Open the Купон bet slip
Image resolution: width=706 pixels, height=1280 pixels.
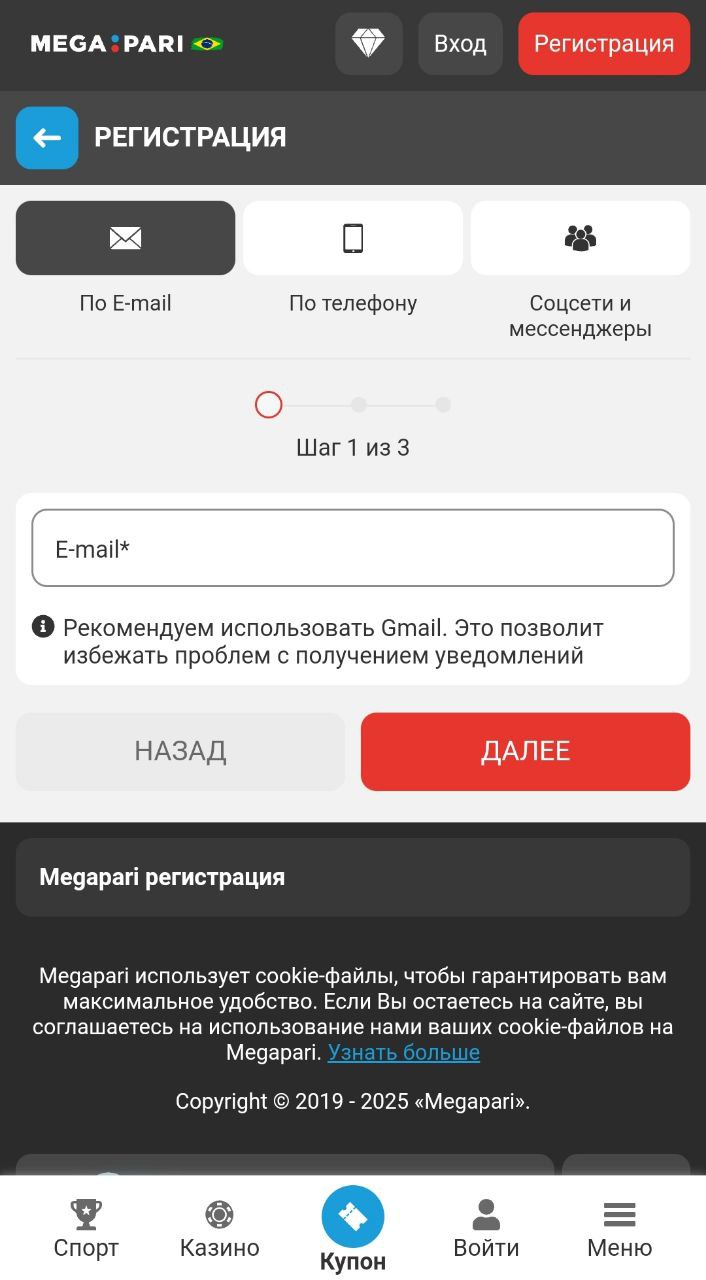pyautogui.click(x=353, y=1229)
